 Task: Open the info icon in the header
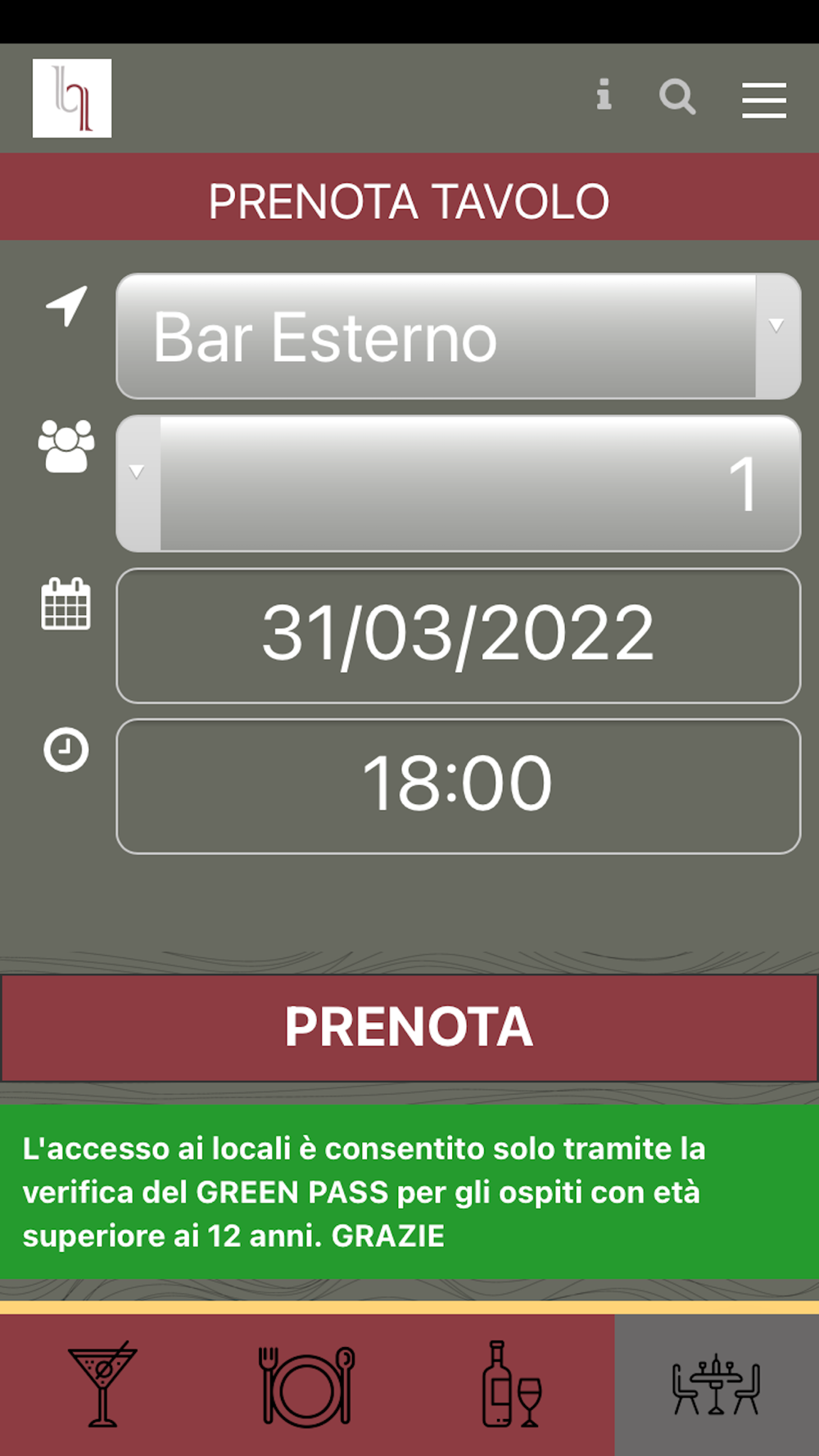(604, 95)
